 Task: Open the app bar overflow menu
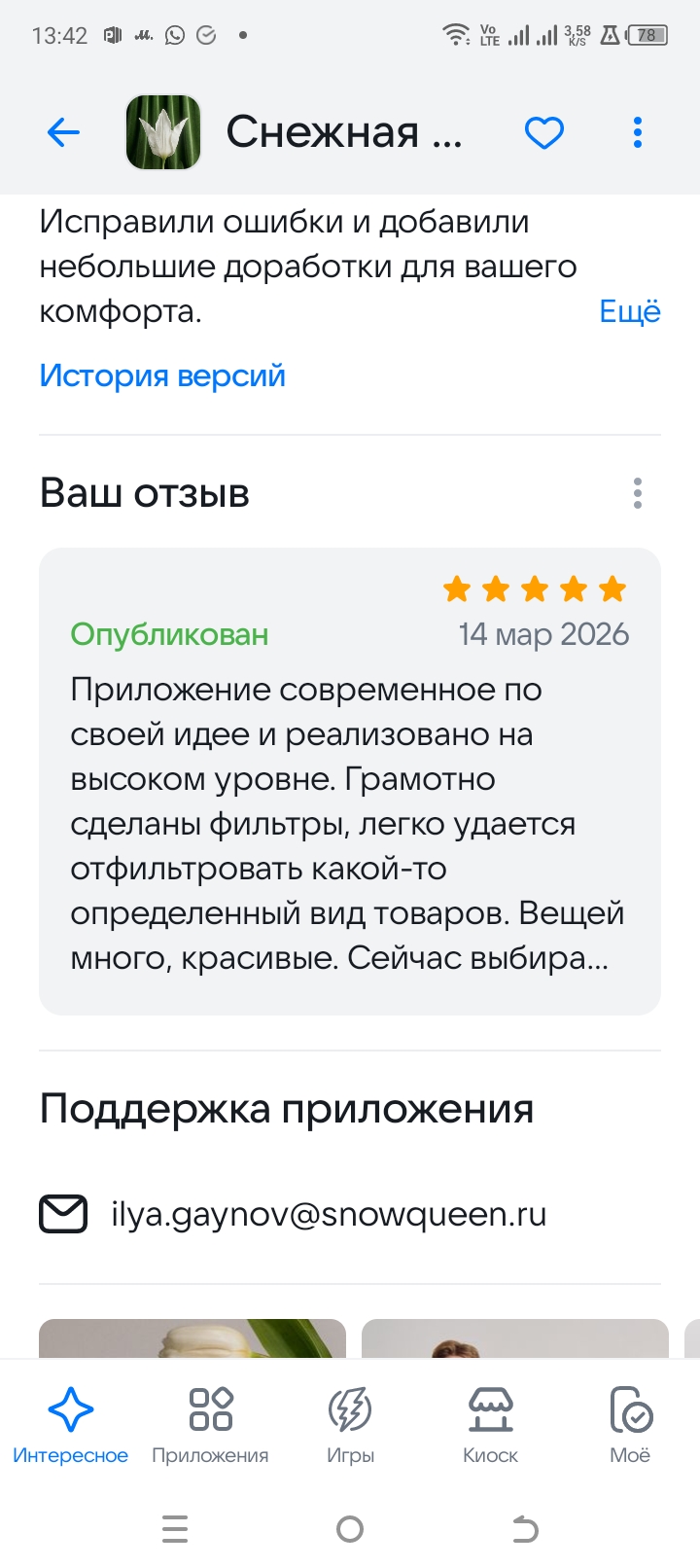638,132
